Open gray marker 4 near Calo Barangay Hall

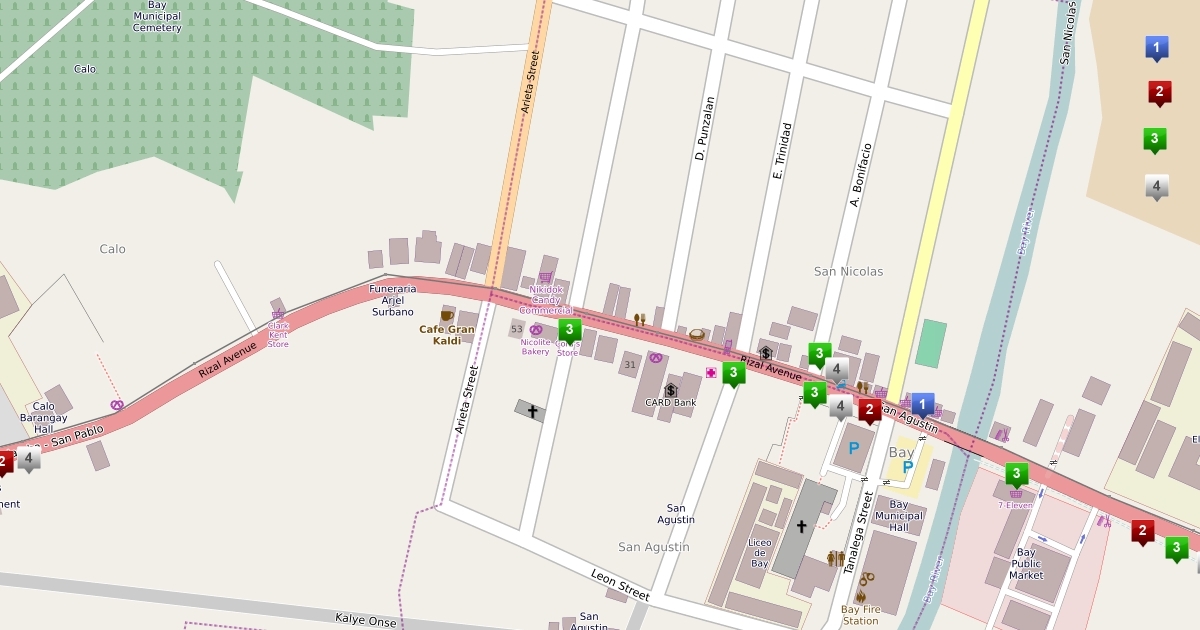coord(29,459)
